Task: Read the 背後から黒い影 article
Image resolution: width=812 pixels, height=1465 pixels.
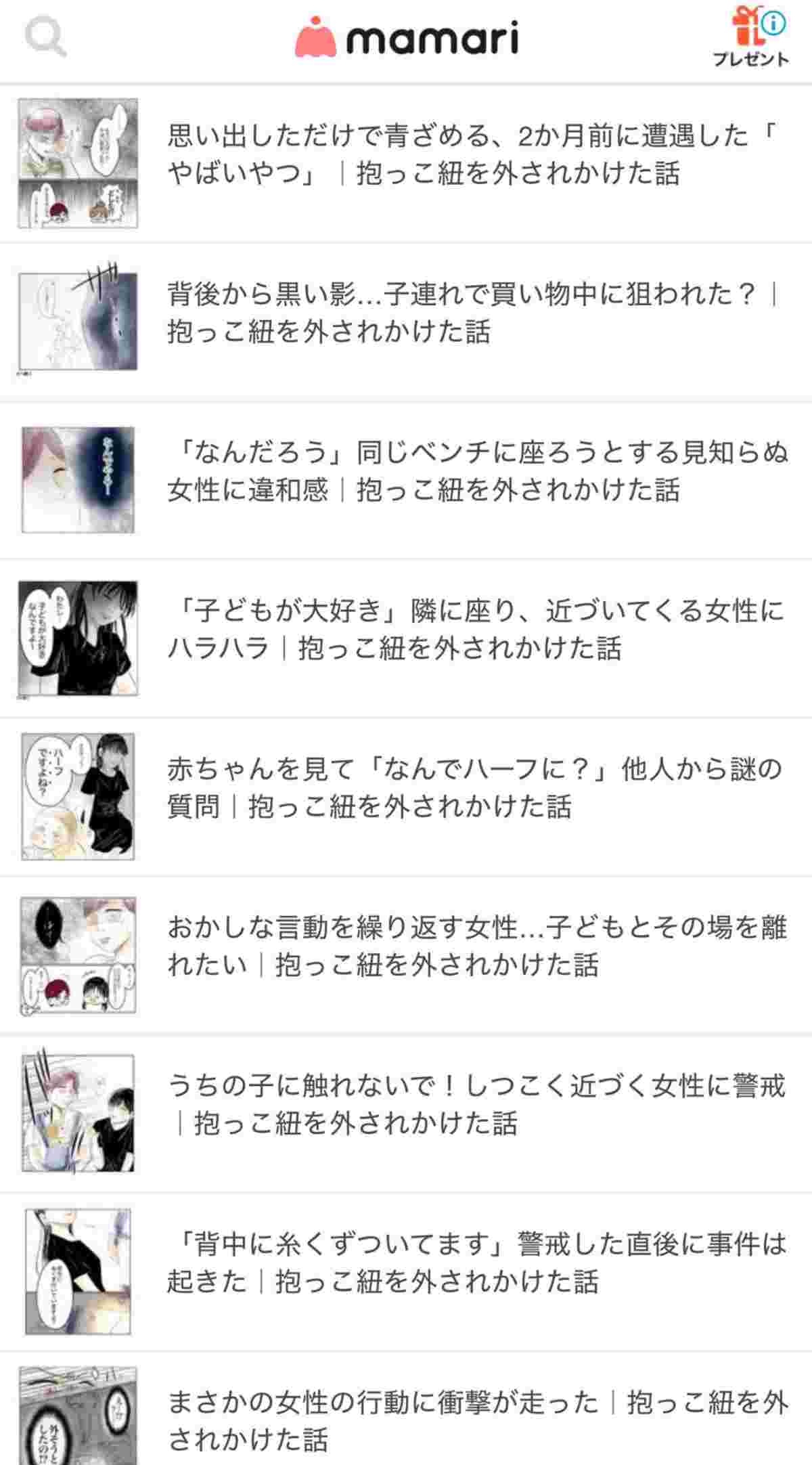Action: pyautogui.click(x=472, y=313)
